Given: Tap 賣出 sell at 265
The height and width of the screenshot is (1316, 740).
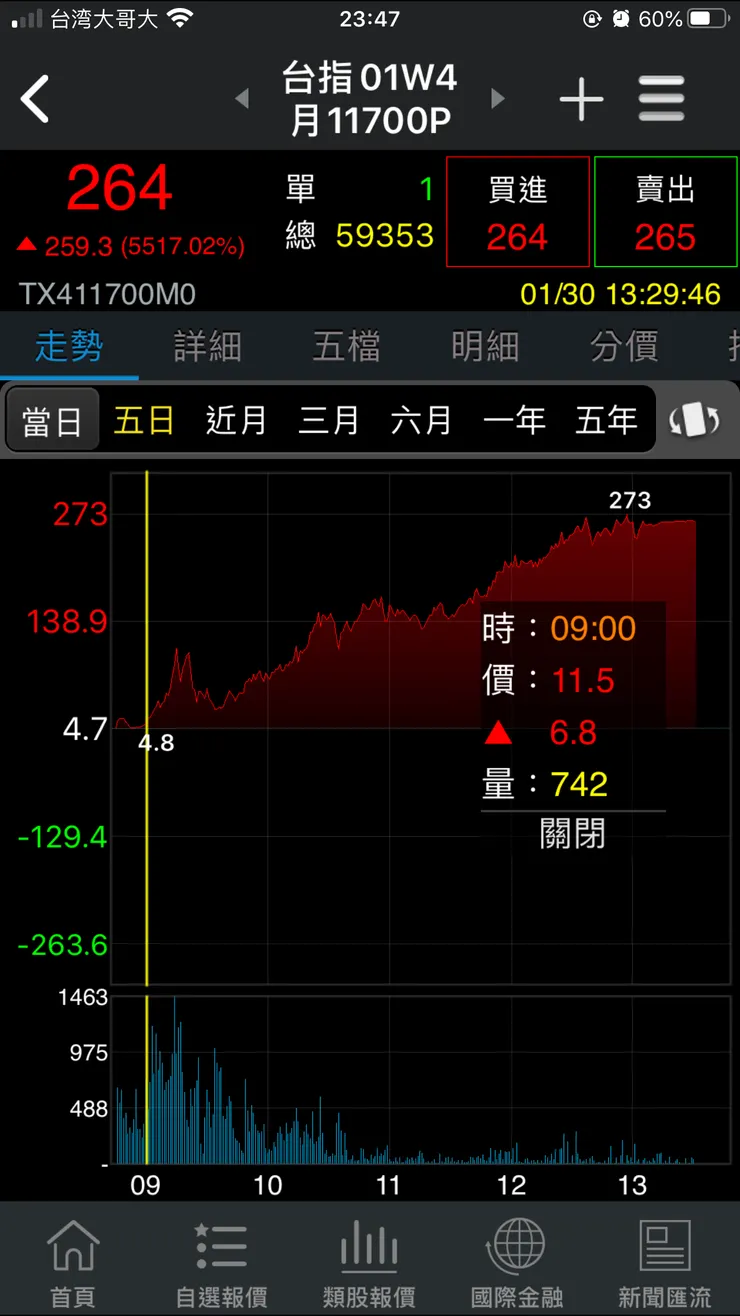Looking at the screenshot, I should (x=665, y=211).
